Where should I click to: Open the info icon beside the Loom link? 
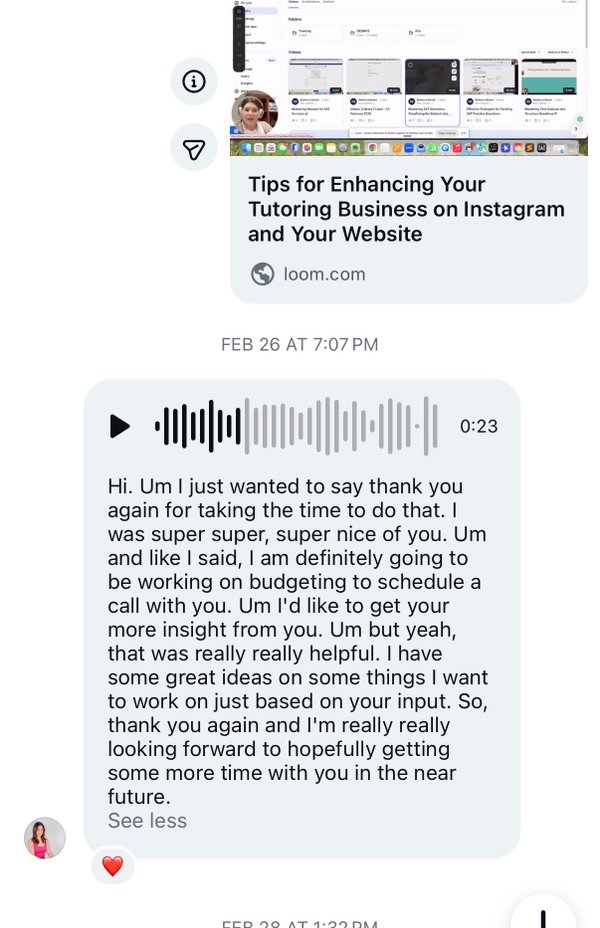tap(194, 82)
